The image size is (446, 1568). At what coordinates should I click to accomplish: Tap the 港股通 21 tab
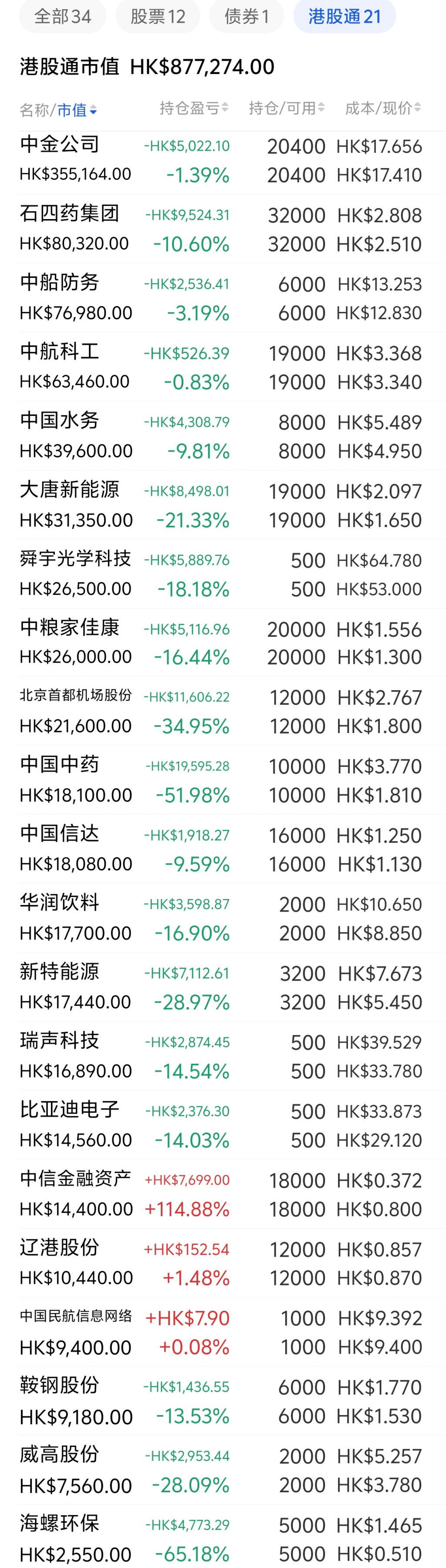click(345, 17)
